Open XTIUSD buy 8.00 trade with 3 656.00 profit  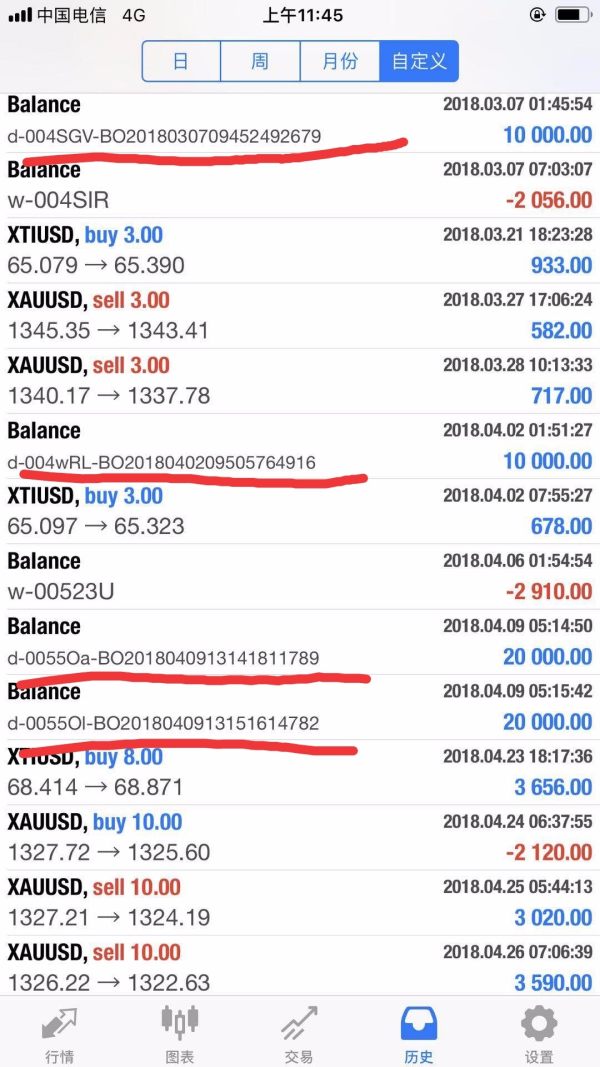[300, 772]
